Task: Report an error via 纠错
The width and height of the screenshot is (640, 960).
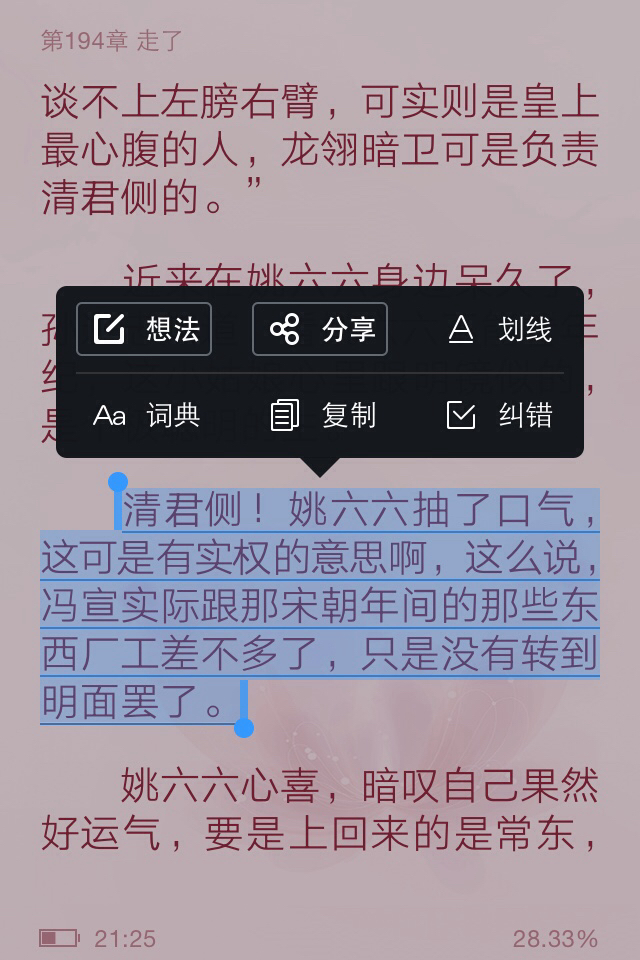Action: (x=498, y=415)
